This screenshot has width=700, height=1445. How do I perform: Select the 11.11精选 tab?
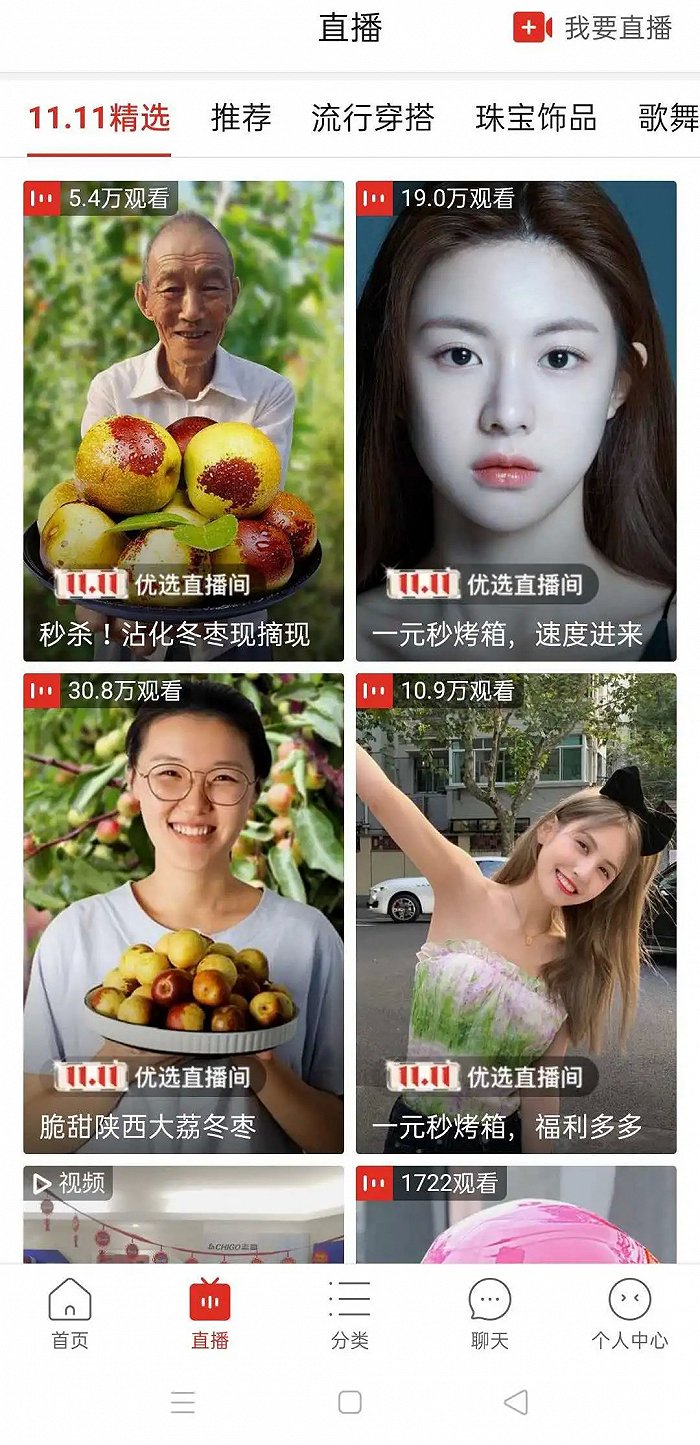(99, 118)
